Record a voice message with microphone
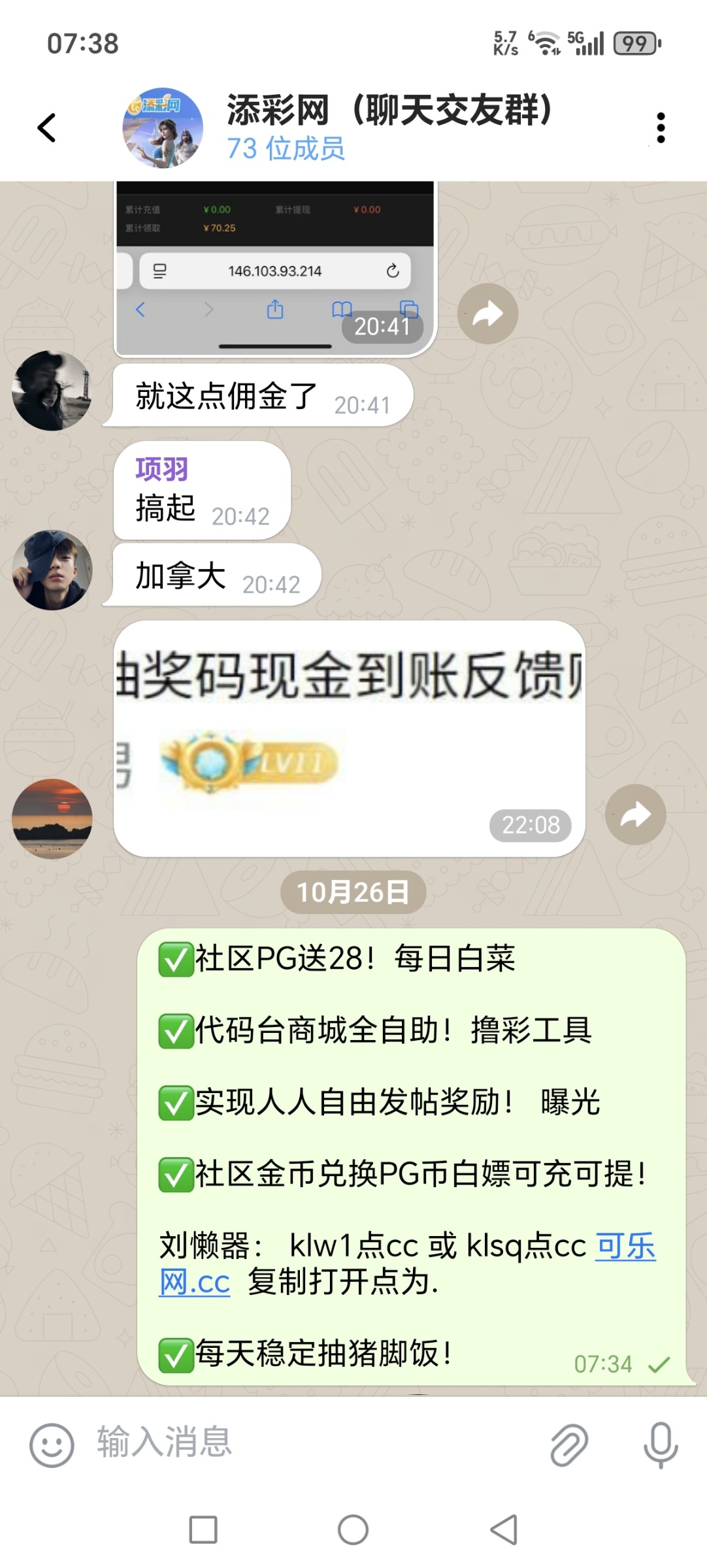Viewport: 707px width, 1568px height. click(x=661, y=1445)
